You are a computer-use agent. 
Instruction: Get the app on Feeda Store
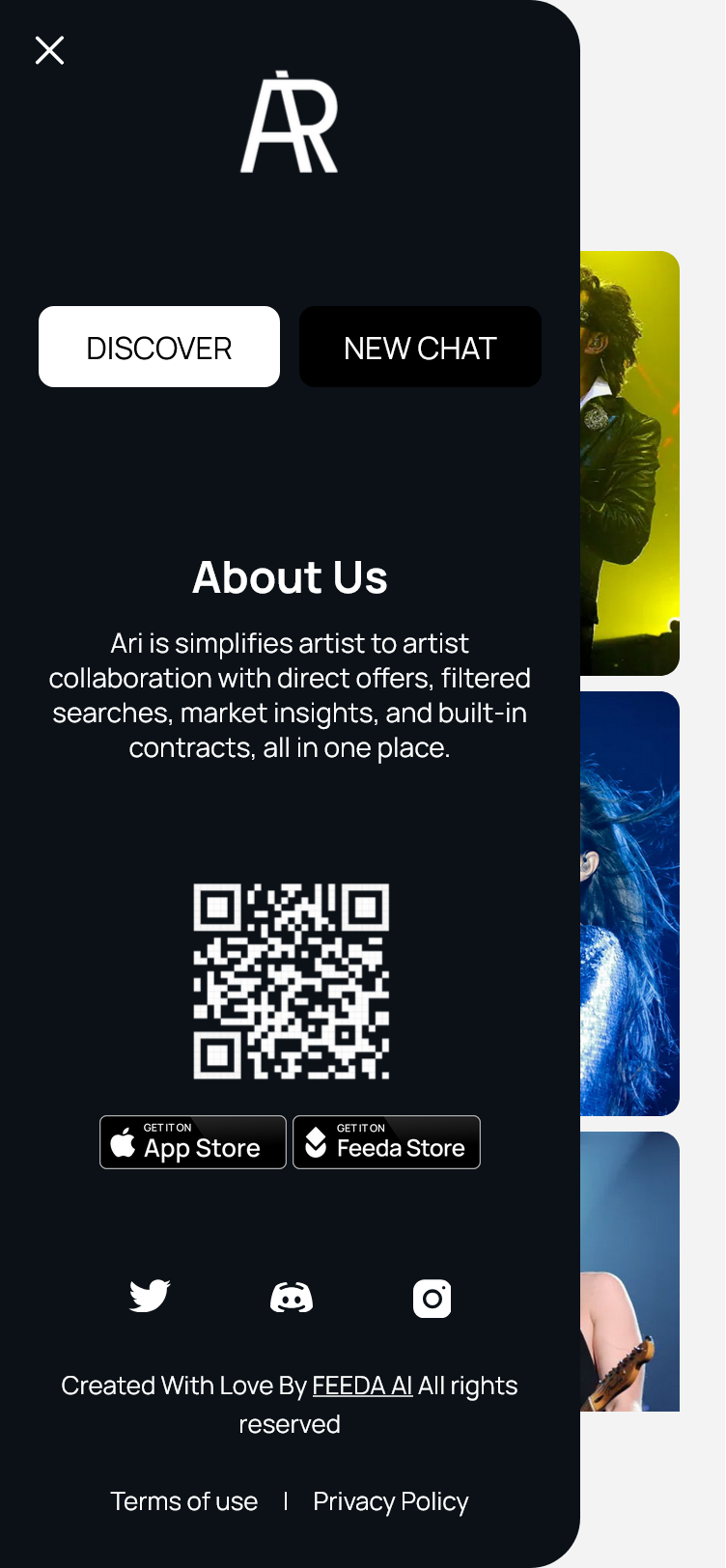coord(386,1142)
